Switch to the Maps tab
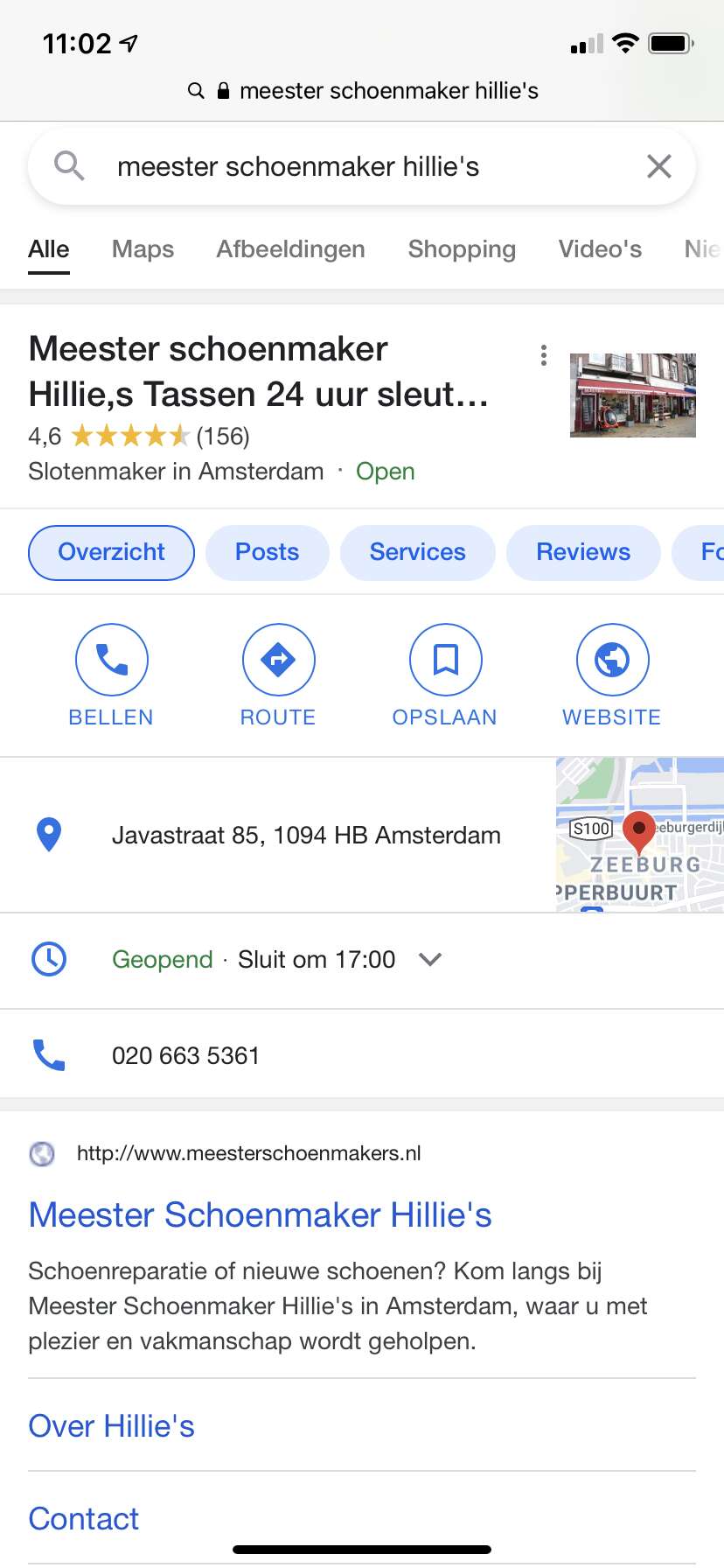The height and width of the screenshot is (1568, 724). (143, 249)
